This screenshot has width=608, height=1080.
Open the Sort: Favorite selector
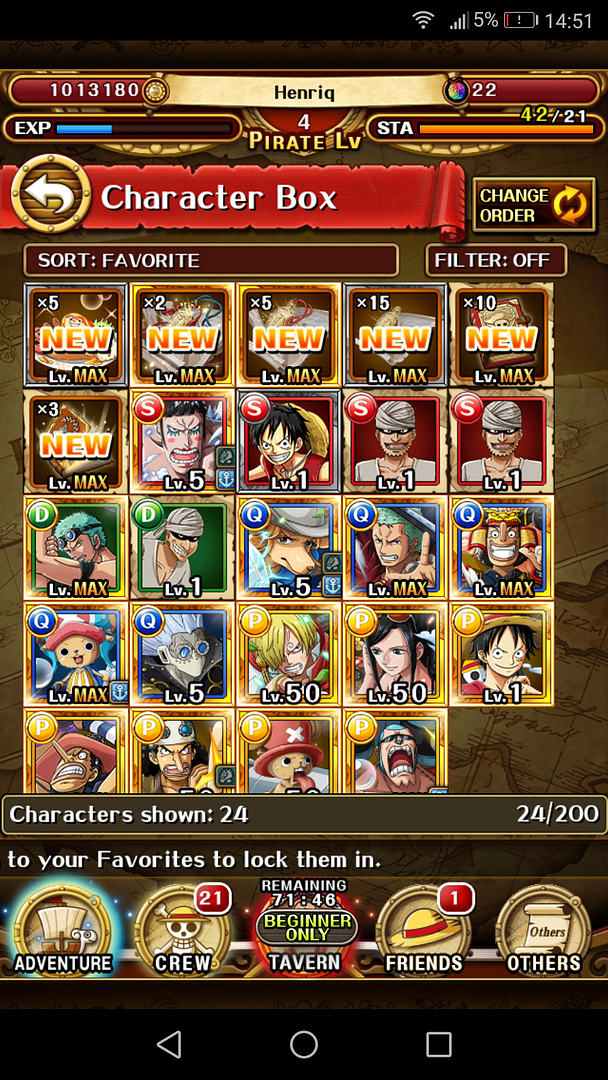(x=211, y=260)
